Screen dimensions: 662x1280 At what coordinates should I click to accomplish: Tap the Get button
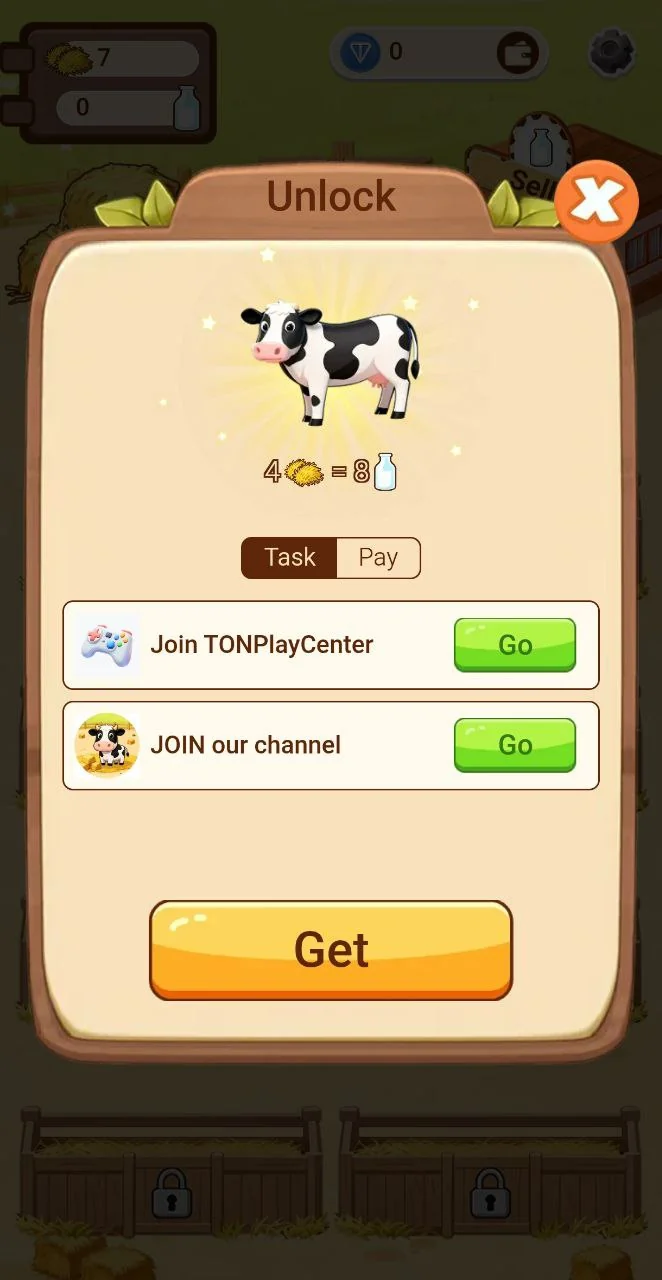331,950
